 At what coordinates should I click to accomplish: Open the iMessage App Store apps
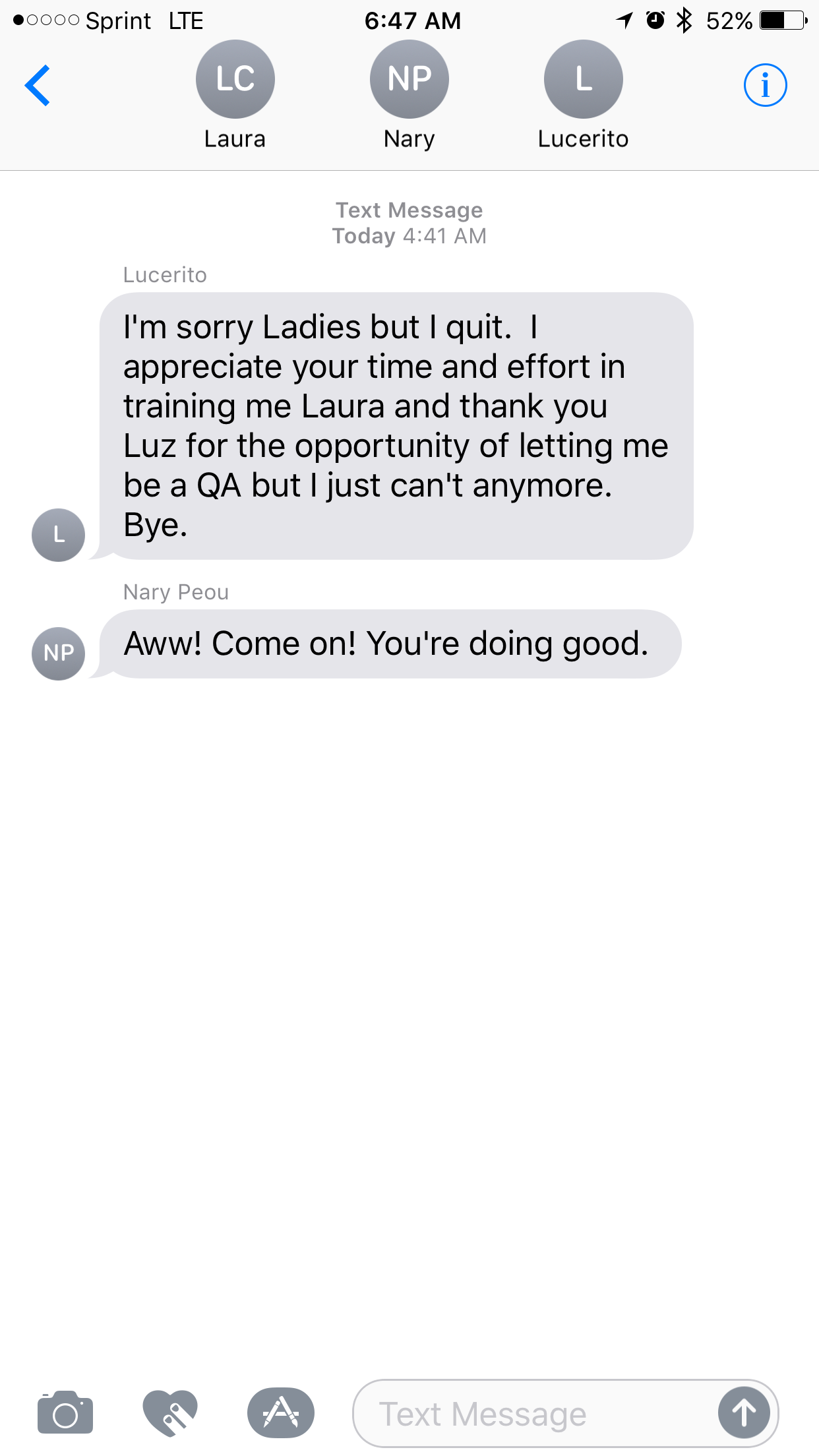coord(281,1413)
